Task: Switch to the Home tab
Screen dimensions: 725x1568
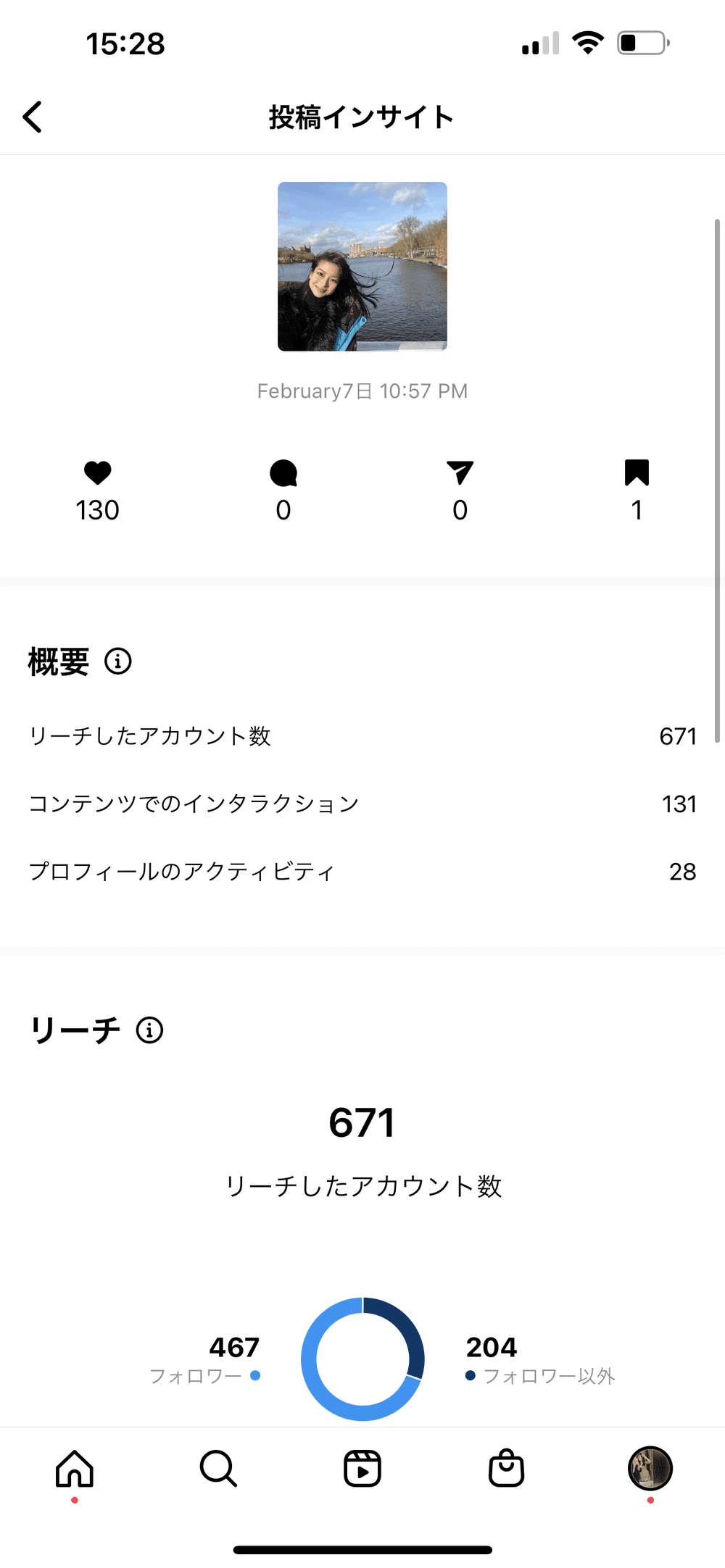Action: [x=75, y=1469]
